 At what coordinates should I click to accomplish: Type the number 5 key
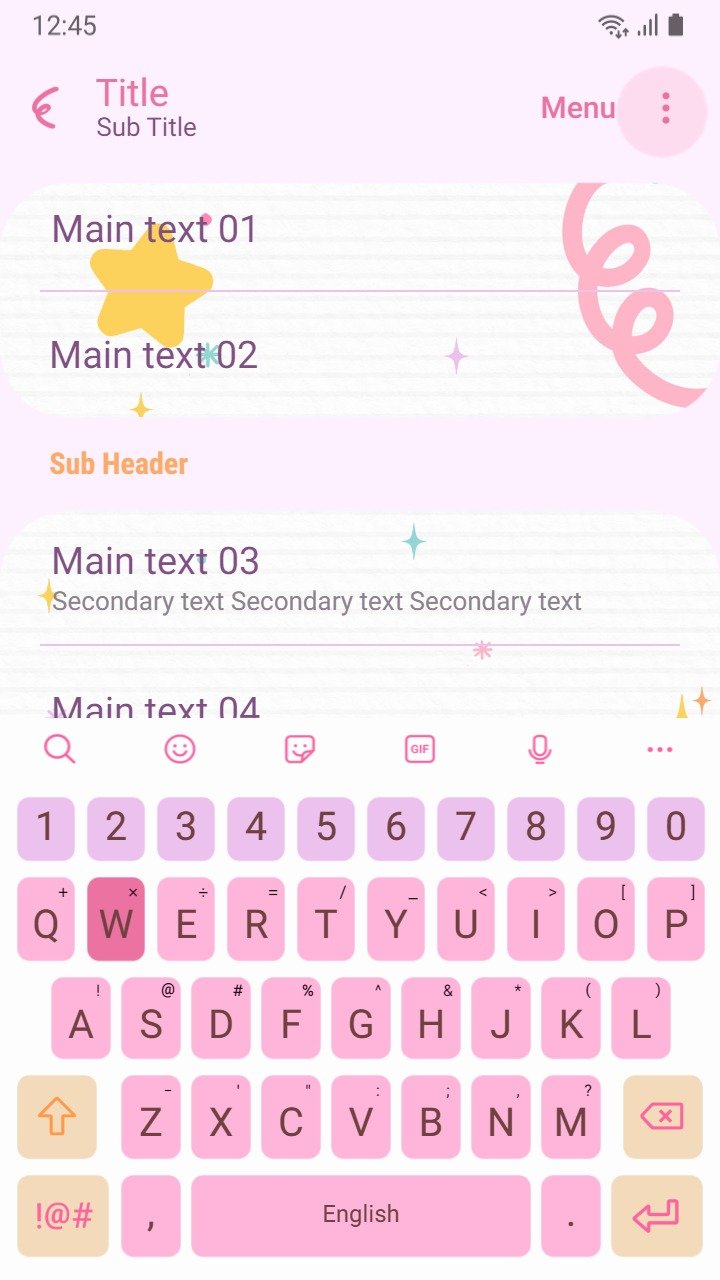pyautogui.click(x=326, y=828)
